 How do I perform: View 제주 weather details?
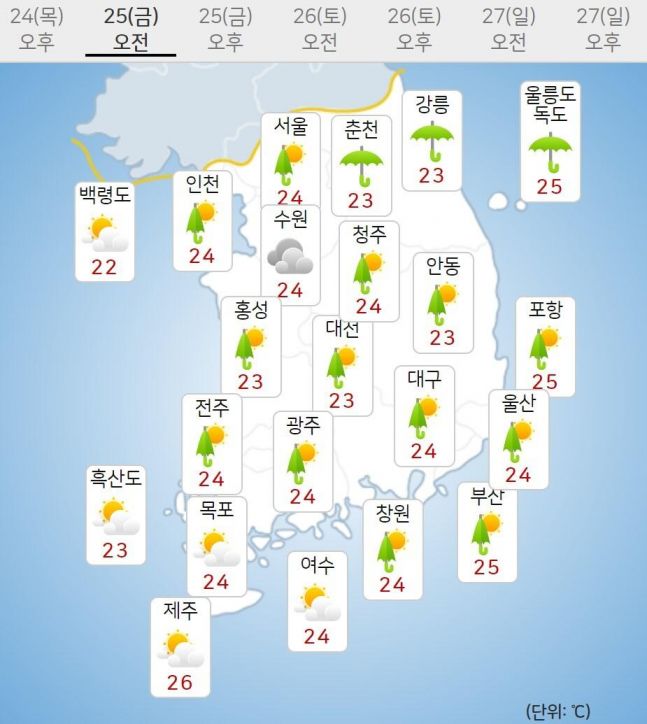click(180, 646)
